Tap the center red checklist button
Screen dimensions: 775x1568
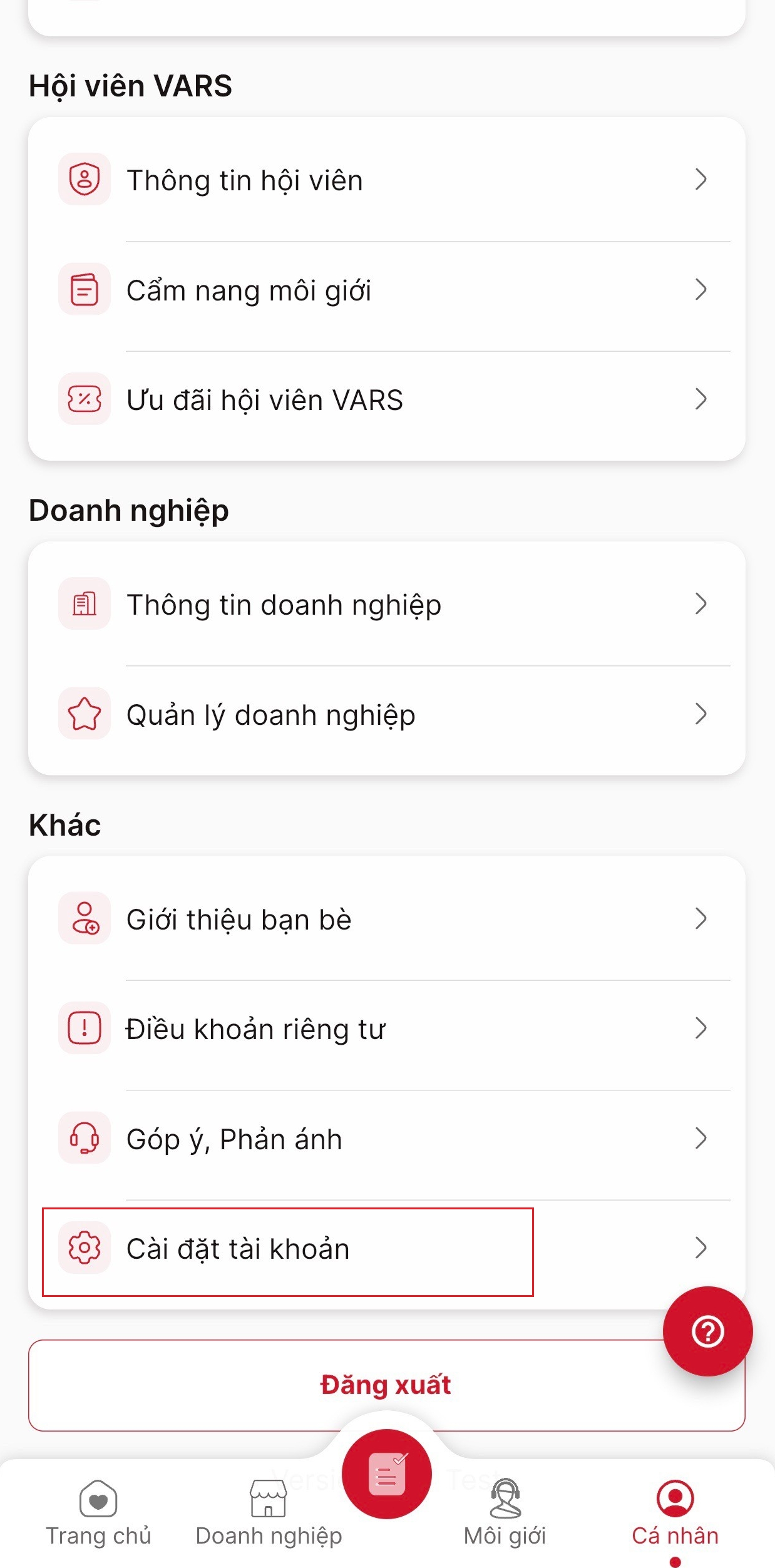(387, 1474)
